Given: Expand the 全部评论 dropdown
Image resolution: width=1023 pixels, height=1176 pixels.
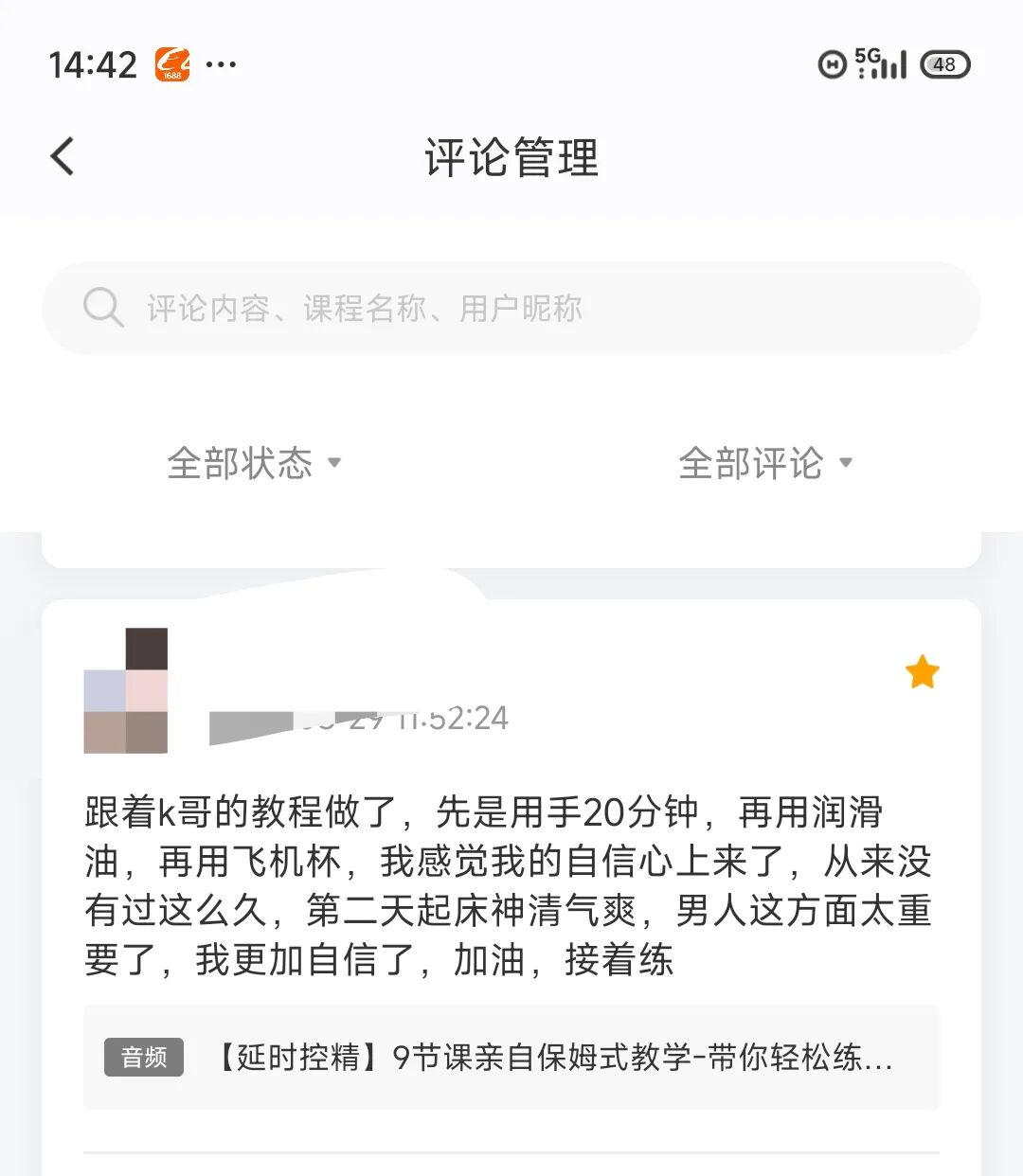Looking at the screenshot, I should point(765,463).
